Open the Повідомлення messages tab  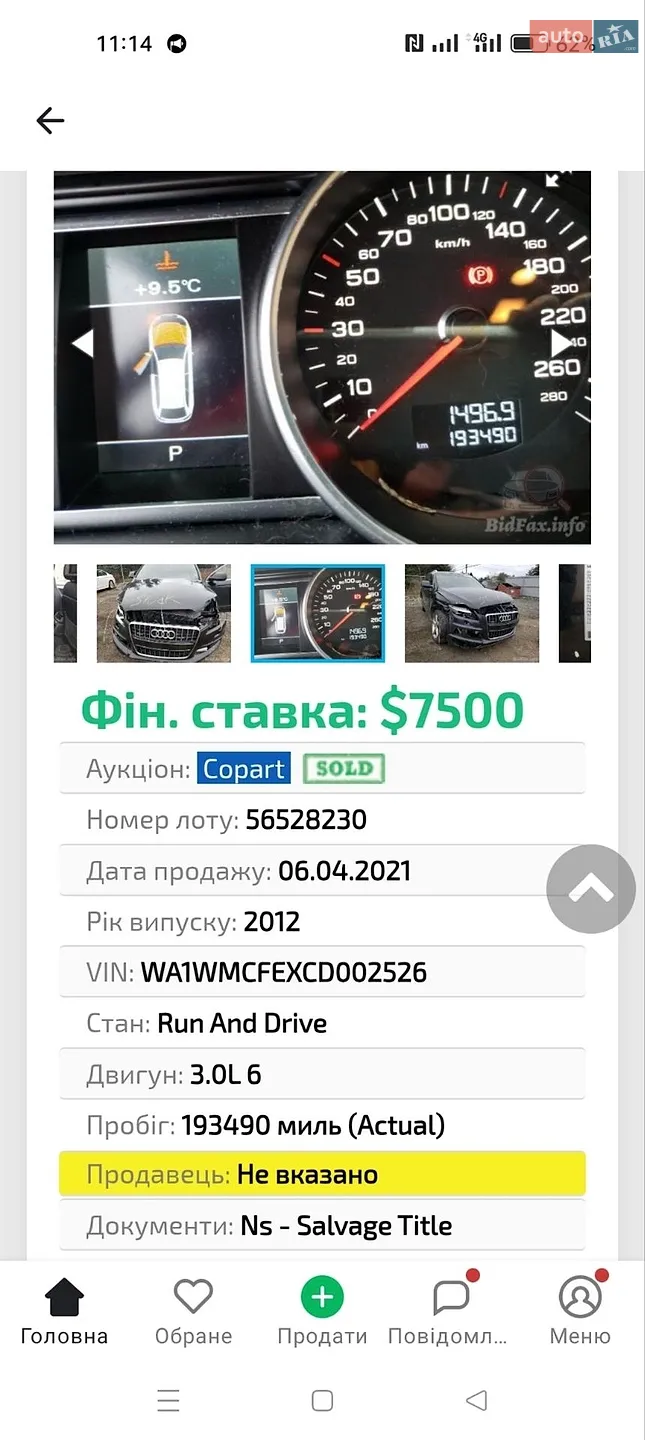451,1312
